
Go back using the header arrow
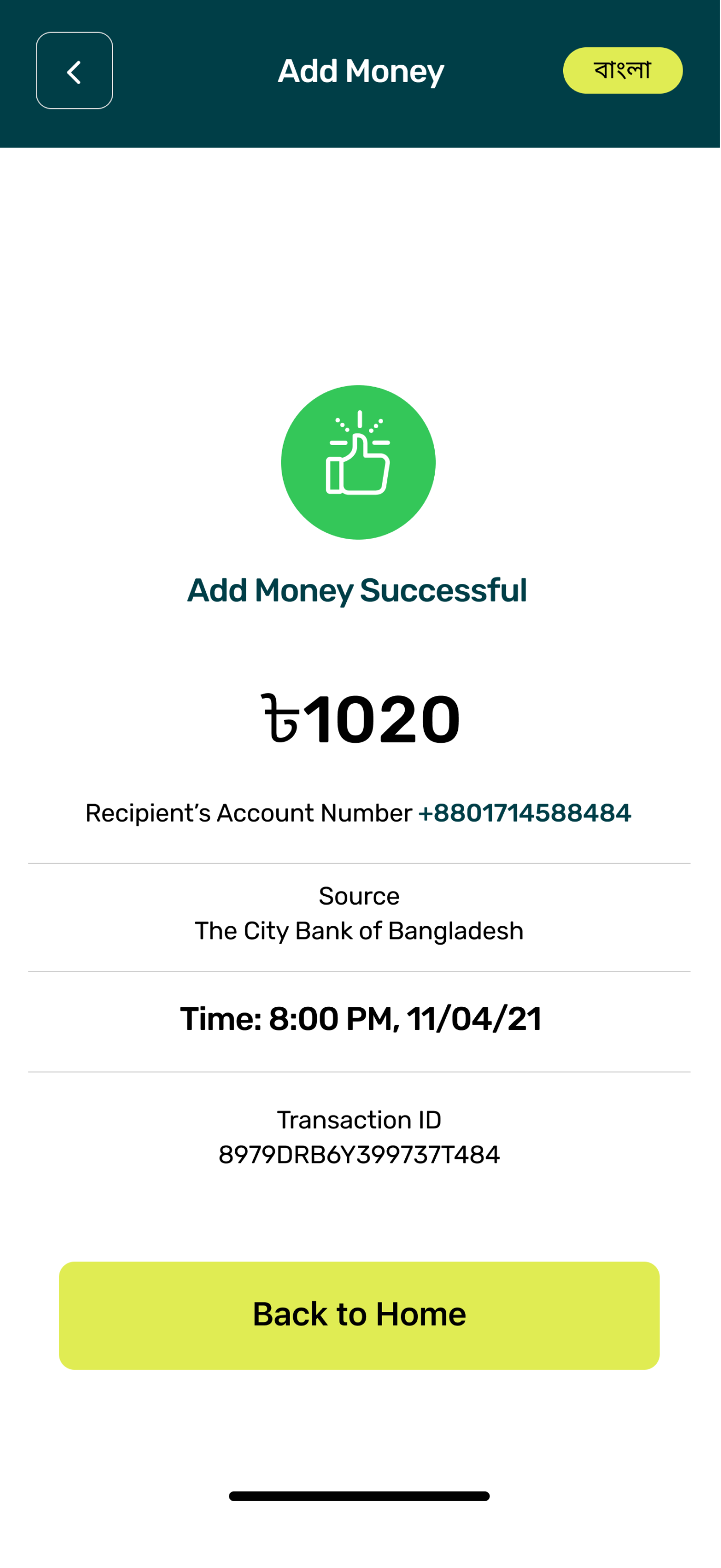coord(74,71)
